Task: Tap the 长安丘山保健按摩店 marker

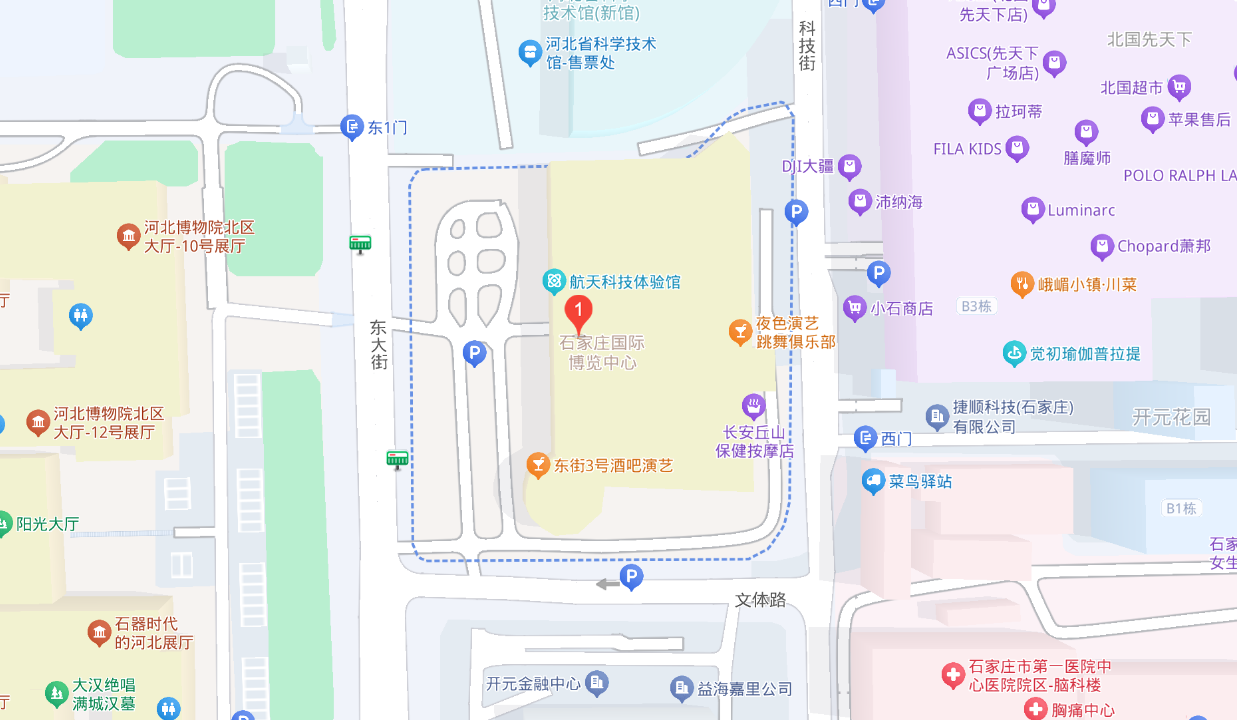Action: click(754, 406)
